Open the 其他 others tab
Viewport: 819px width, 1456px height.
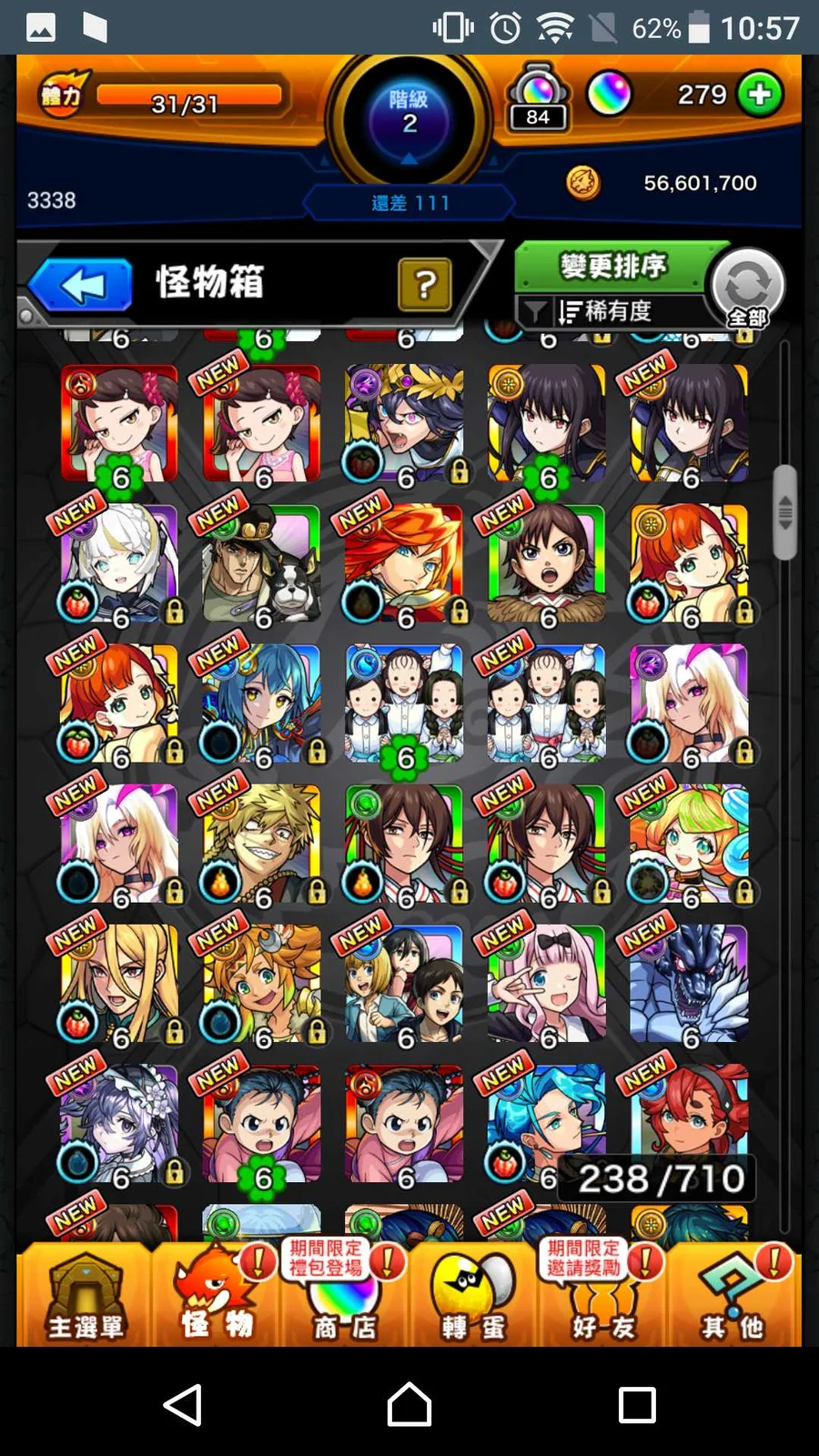[733, 1297]
